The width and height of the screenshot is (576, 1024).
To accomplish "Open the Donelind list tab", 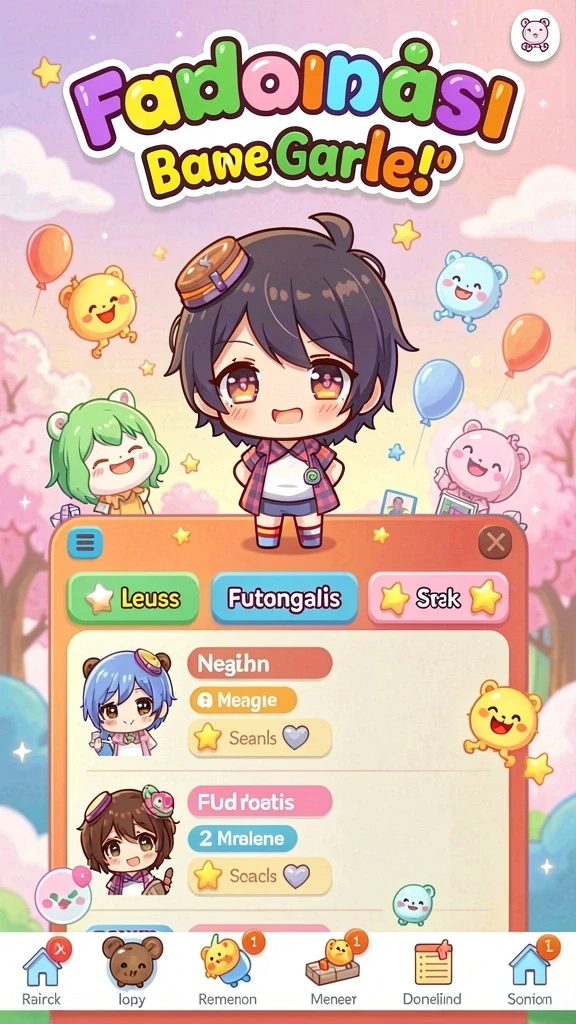I will [432, 972].
